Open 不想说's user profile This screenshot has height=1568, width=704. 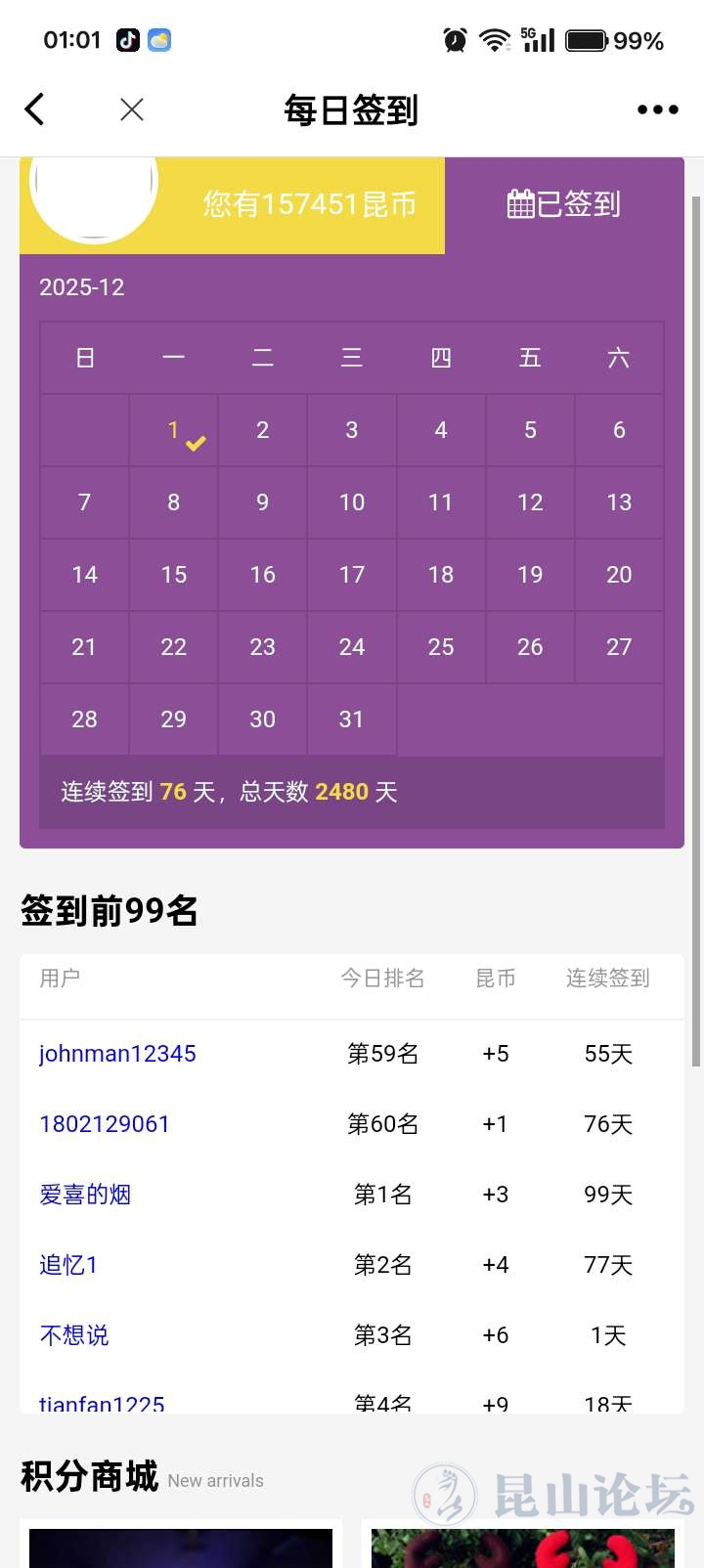coord(74,1335)
